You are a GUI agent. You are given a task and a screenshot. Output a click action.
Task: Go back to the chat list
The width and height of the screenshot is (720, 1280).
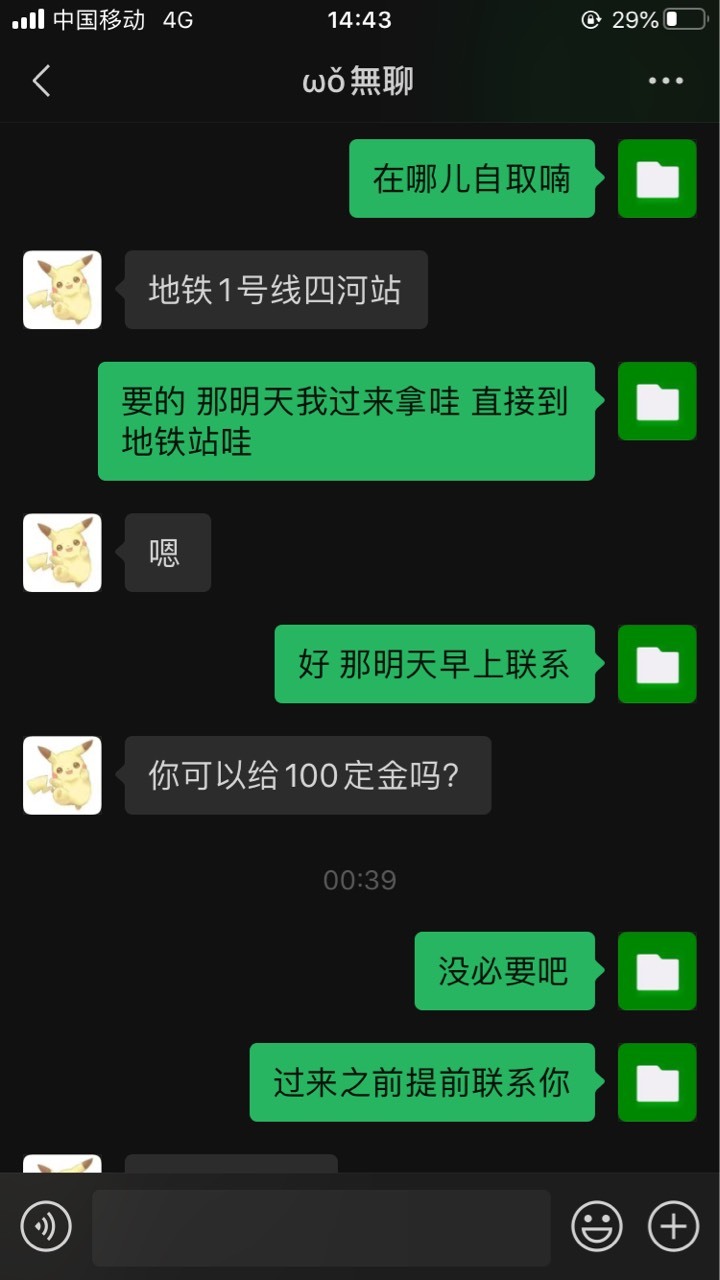coord(41,81)
